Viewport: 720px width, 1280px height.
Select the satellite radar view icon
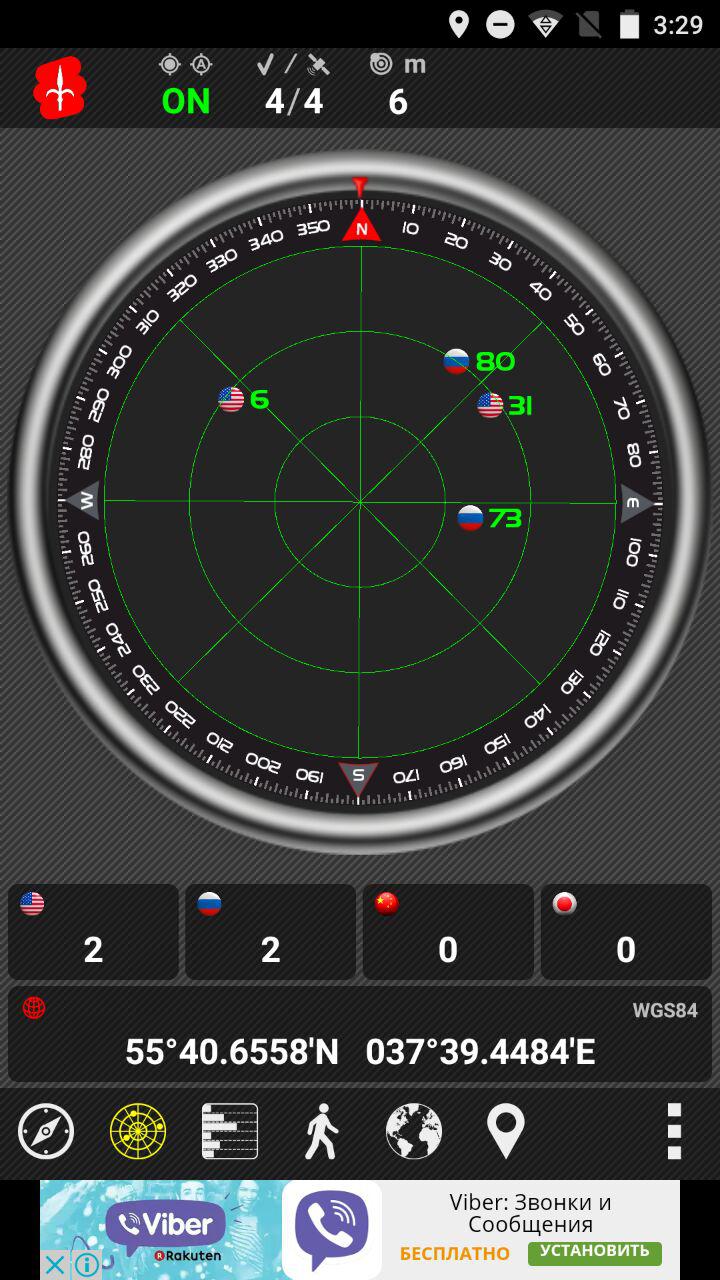(x=138, y=1131)
